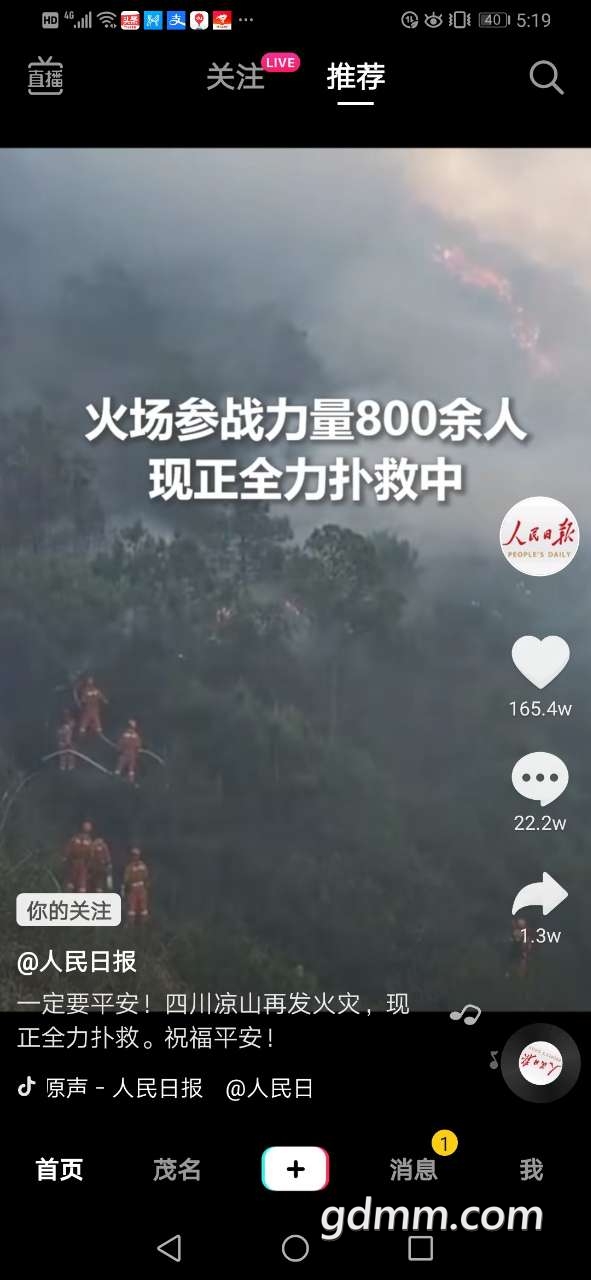
Task: Open the 原声 - 人民日报 sound link
Action: (x=124, y=1088)
